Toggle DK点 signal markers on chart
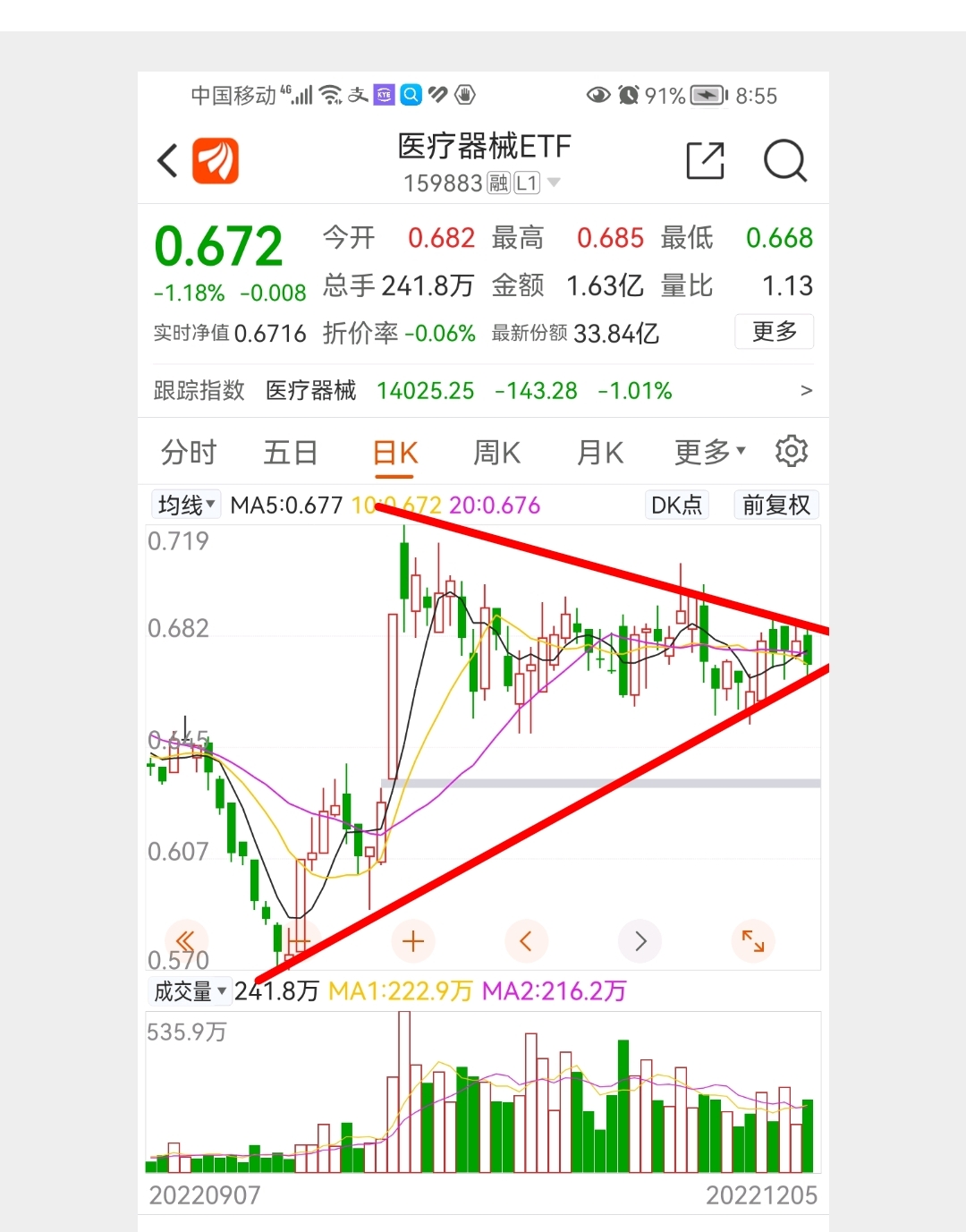966x1232 pixels. pyautogui.click(x=676, y=505)
